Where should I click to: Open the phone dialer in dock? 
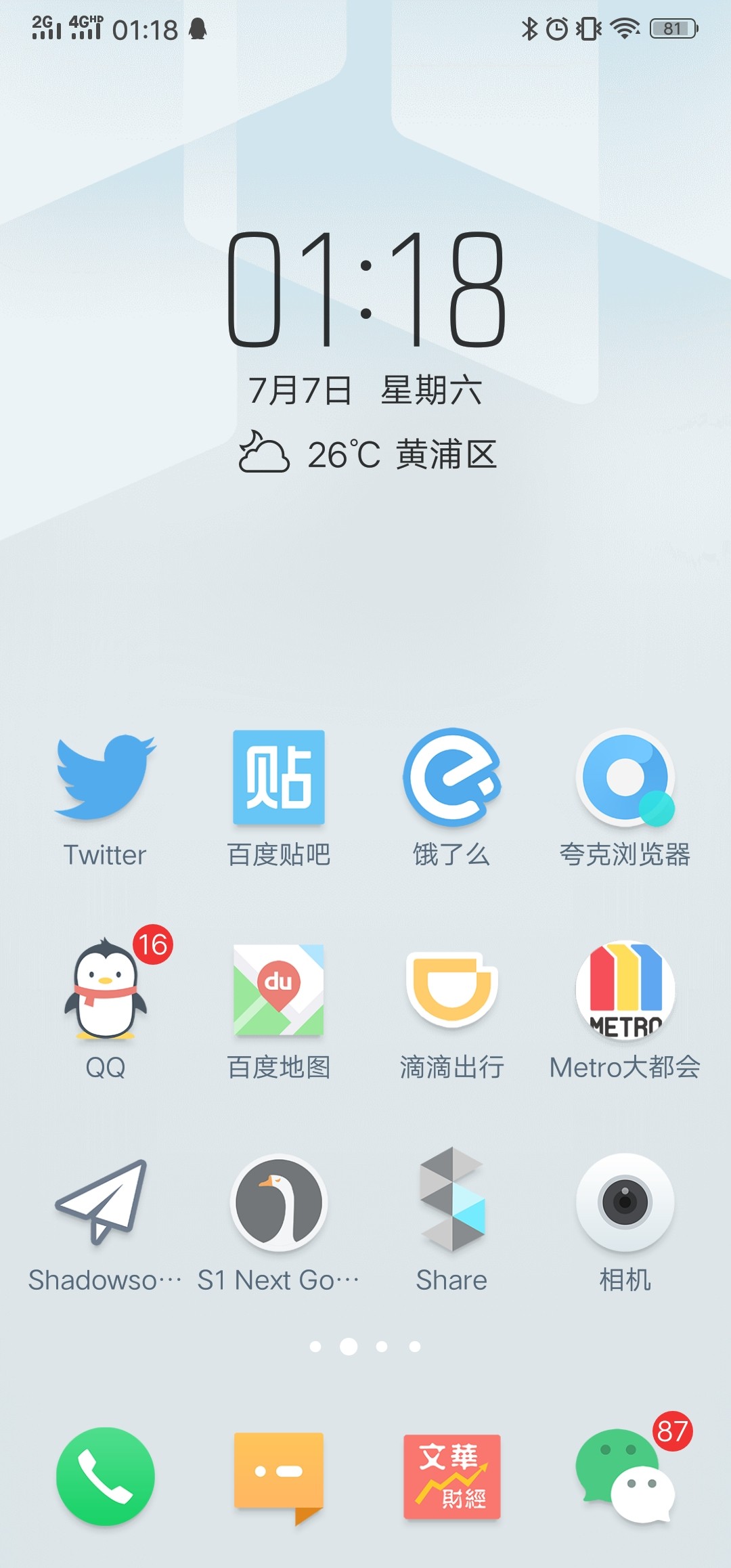(x=106, y=1477)
